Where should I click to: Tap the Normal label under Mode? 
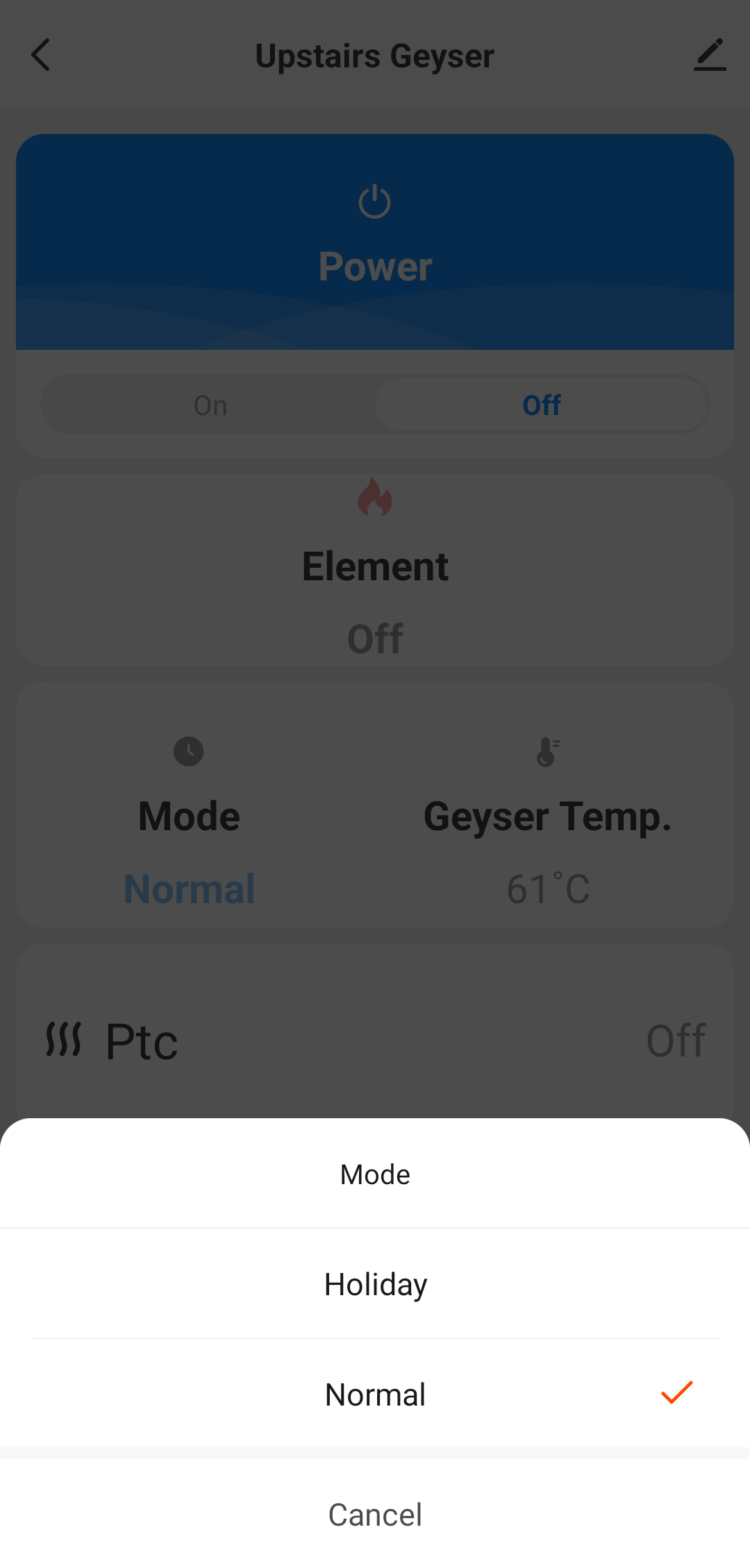point(188,888)
